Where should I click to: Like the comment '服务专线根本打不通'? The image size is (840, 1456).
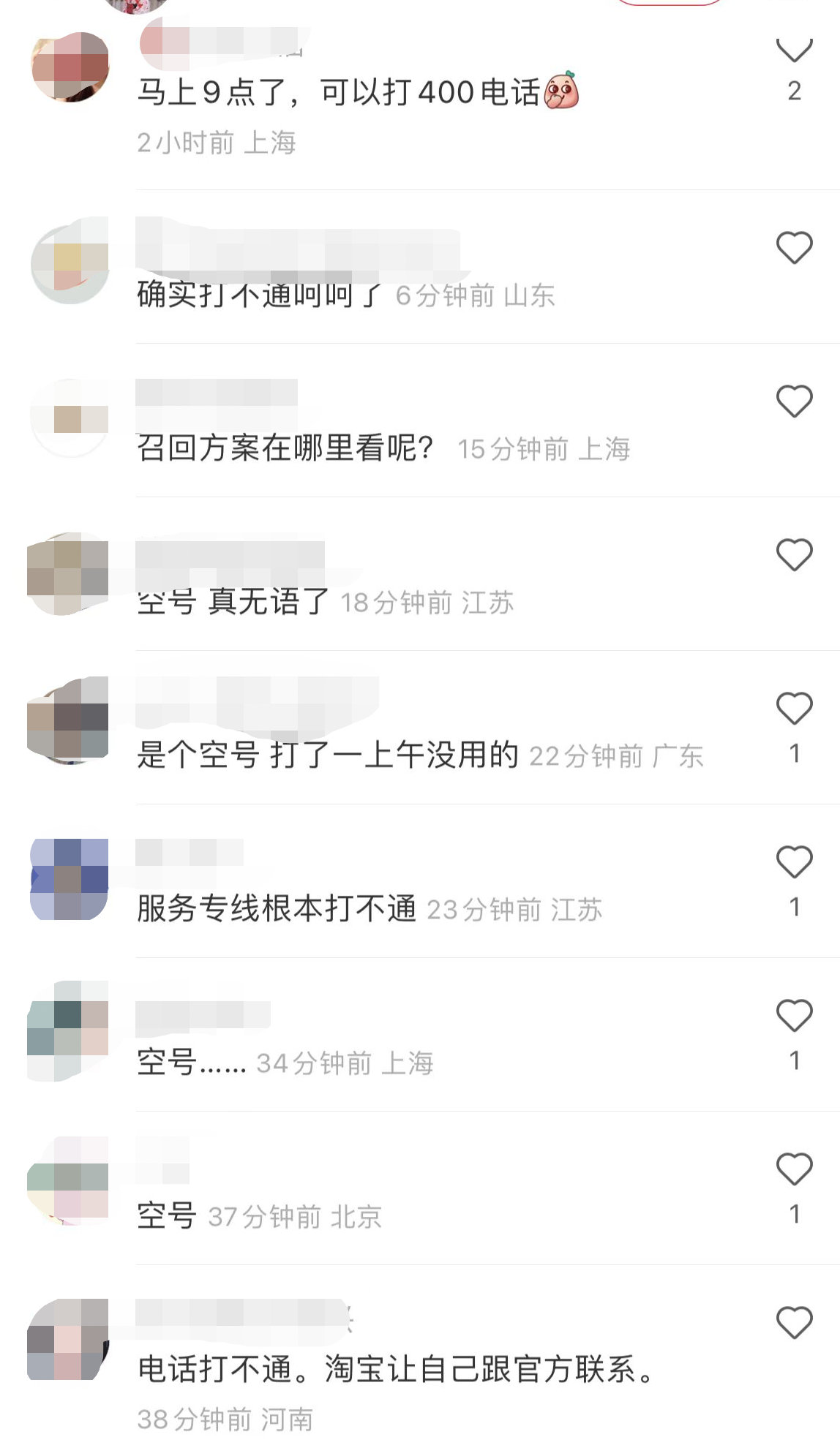[794, 862]
